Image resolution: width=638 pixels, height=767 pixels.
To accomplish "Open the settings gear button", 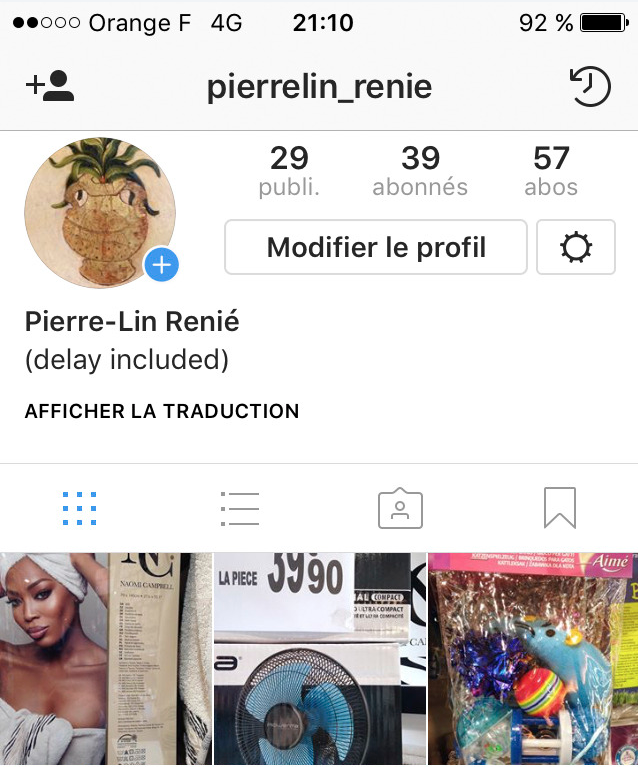I will (x=576, y=247).
